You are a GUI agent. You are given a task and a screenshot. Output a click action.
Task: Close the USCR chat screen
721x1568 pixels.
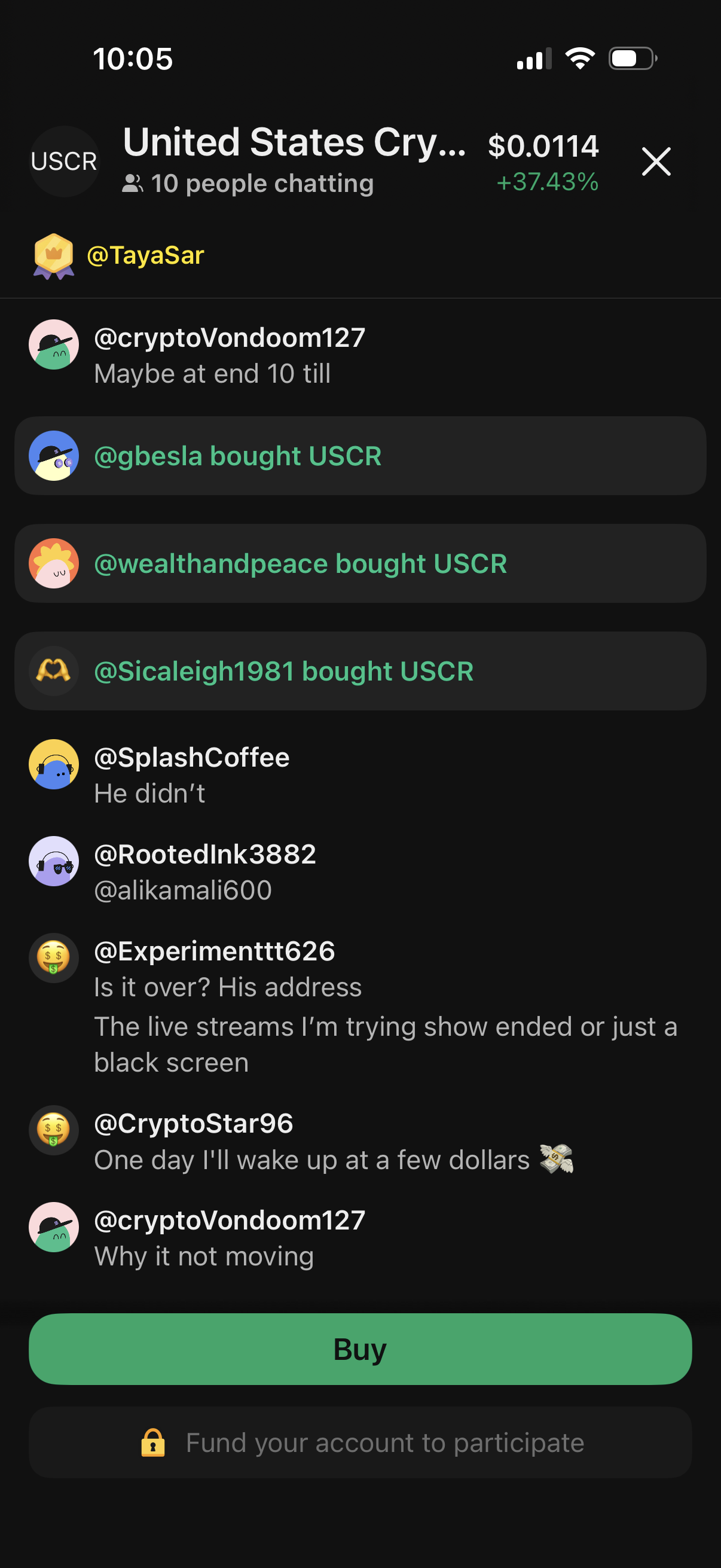coord(656,162)
